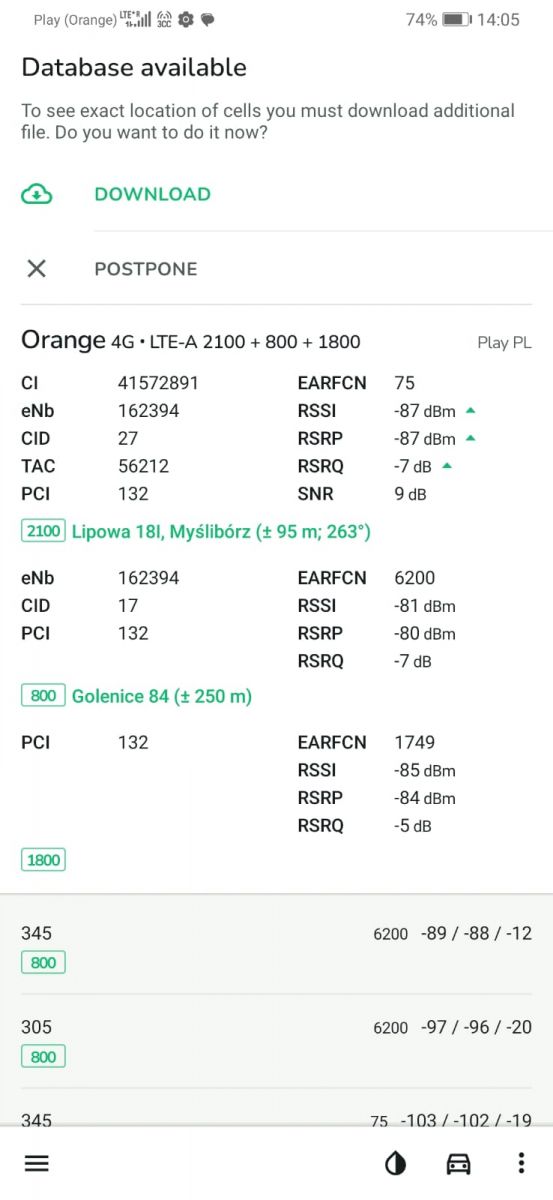The width and height of the screenshot is (553, 1200).
Task: Tap DOWNLOAD to get the cell database
Action: (x=276, y=194)
